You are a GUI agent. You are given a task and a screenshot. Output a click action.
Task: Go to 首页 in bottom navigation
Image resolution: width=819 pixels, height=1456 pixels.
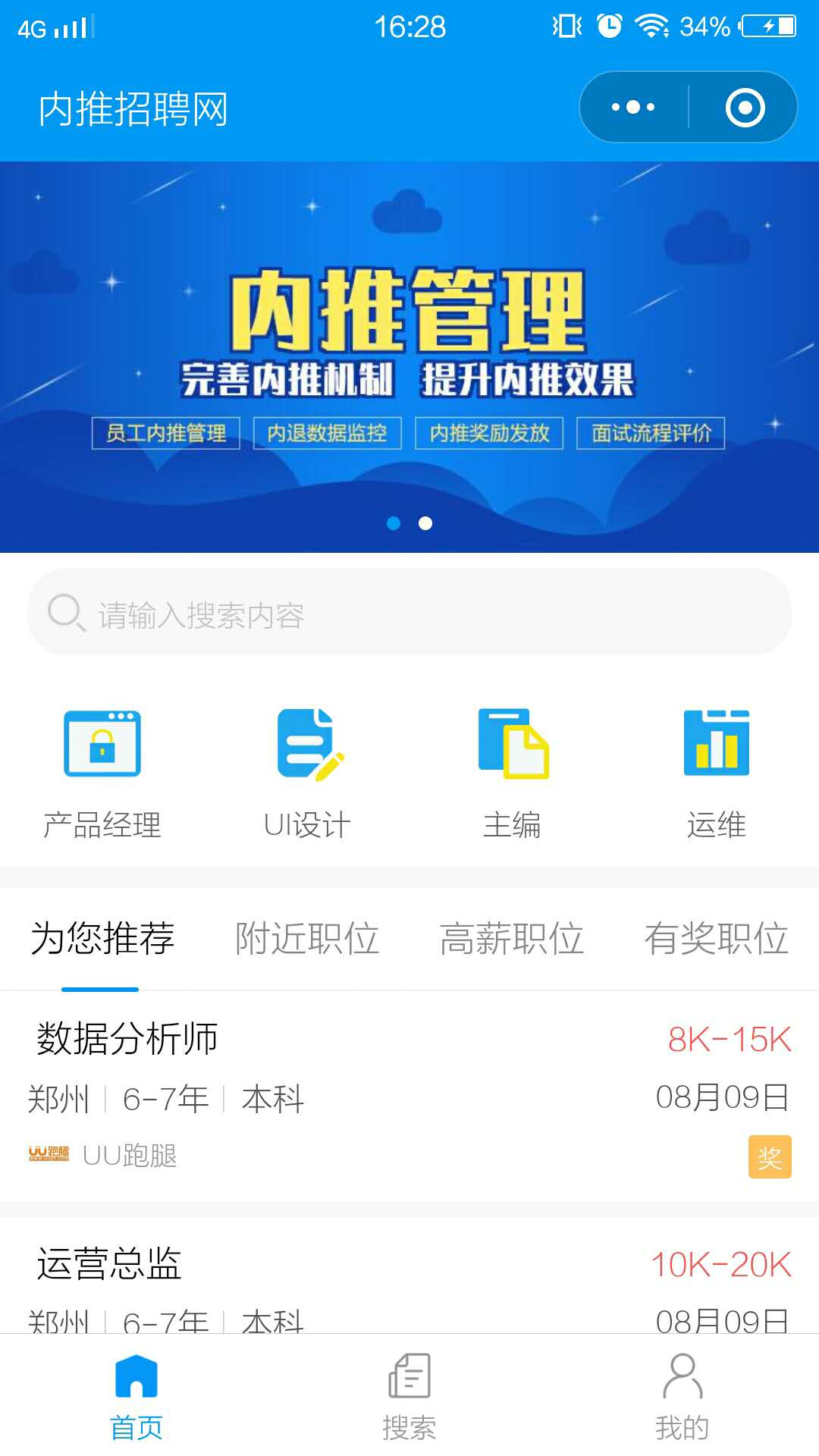tap(136, 1395)
